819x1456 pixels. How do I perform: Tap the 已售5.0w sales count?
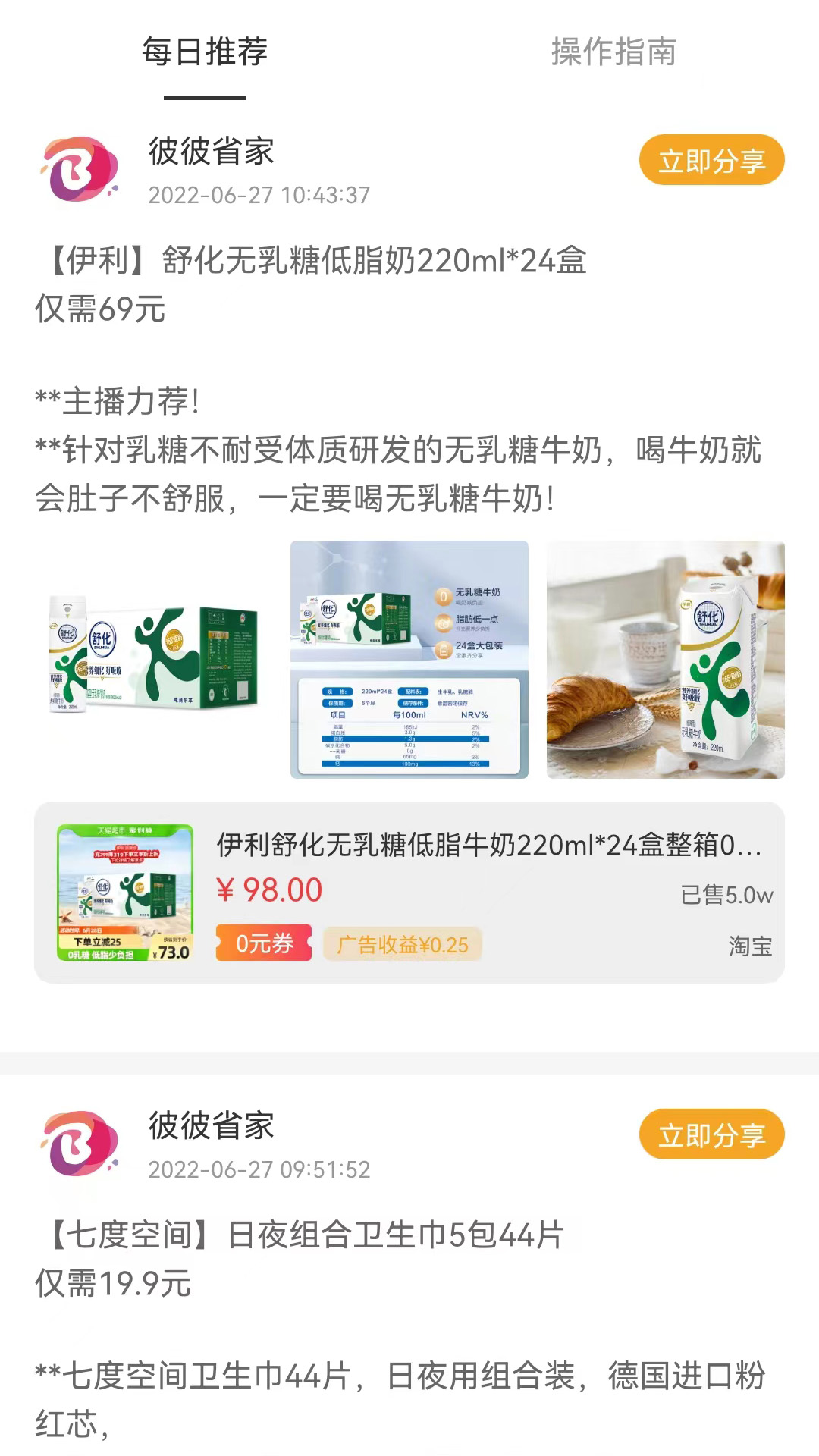[728, 895]
